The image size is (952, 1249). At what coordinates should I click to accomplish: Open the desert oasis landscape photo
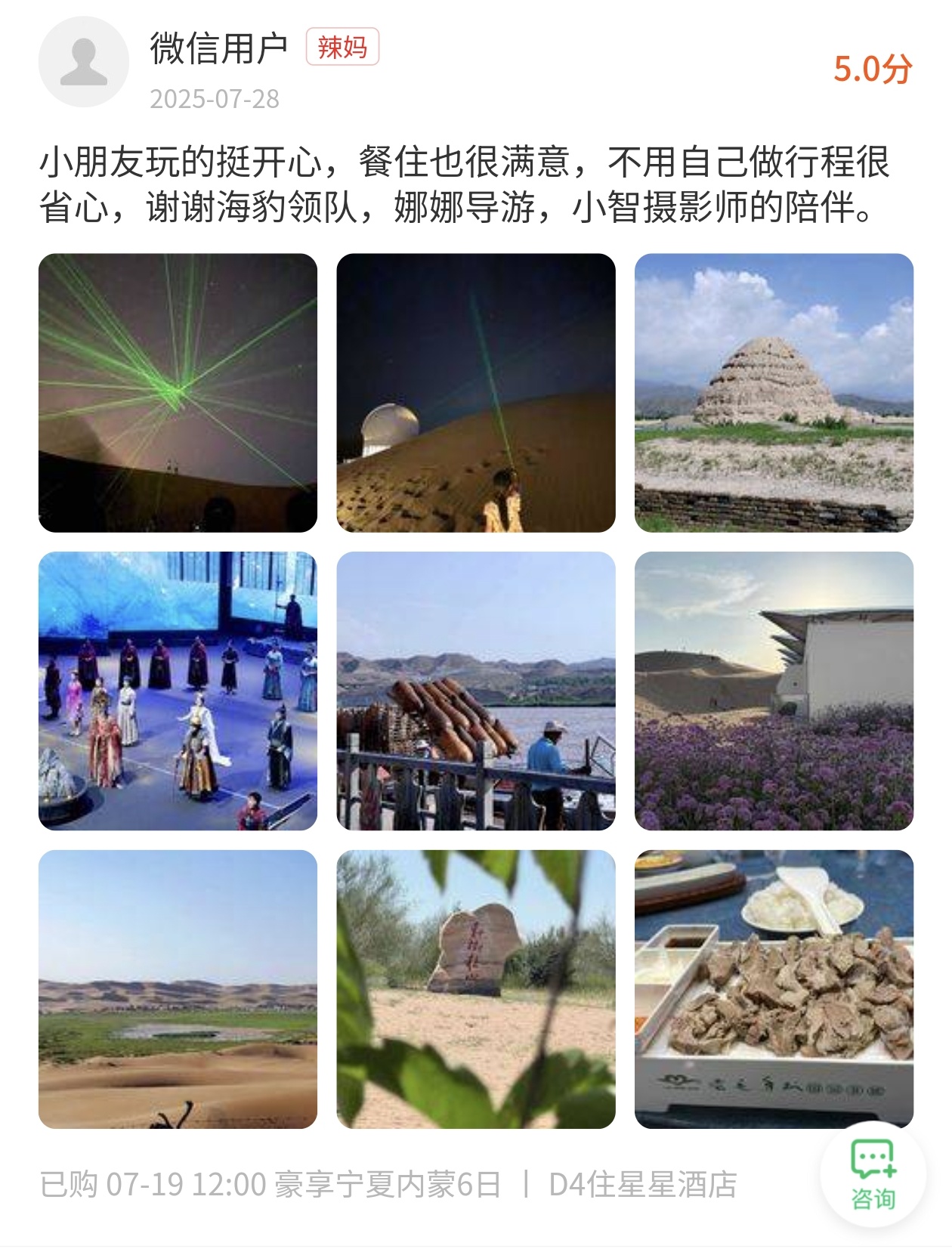[x=178, y=988]
